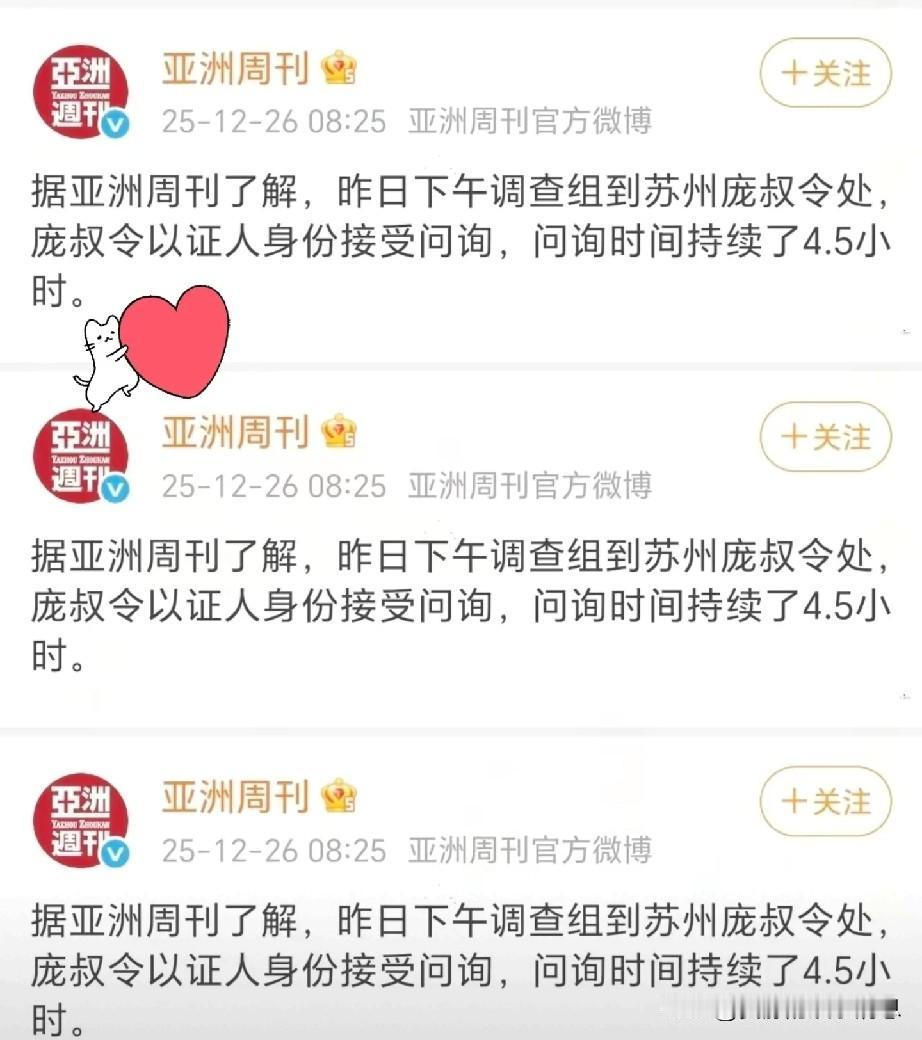Click the 亚洲周刊 avatar on the third post
Viewport: 922px width, 1040px height.
coord(80,820)
